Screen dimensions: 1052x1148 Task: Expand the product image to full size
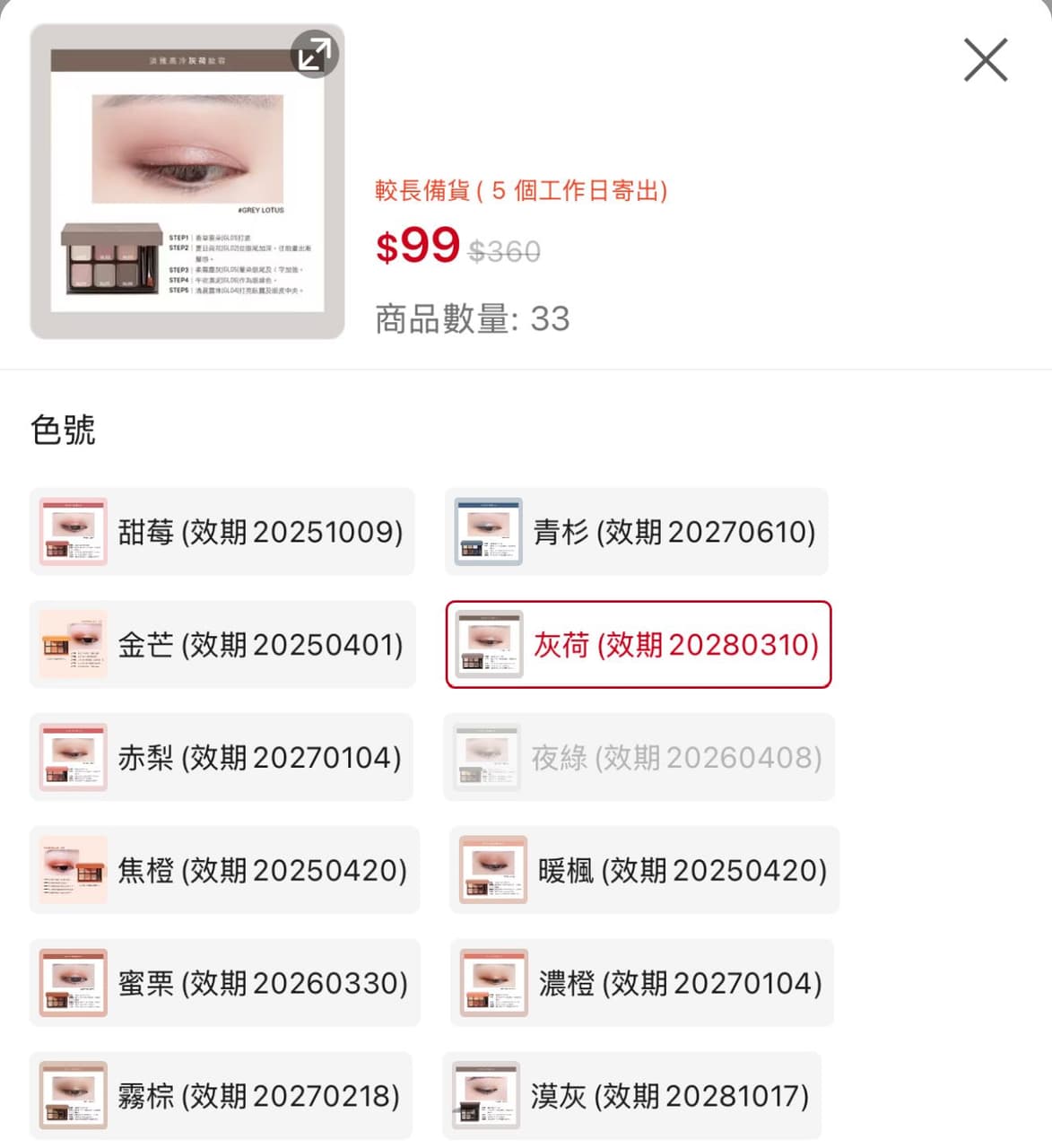click(x=314, y=54)
